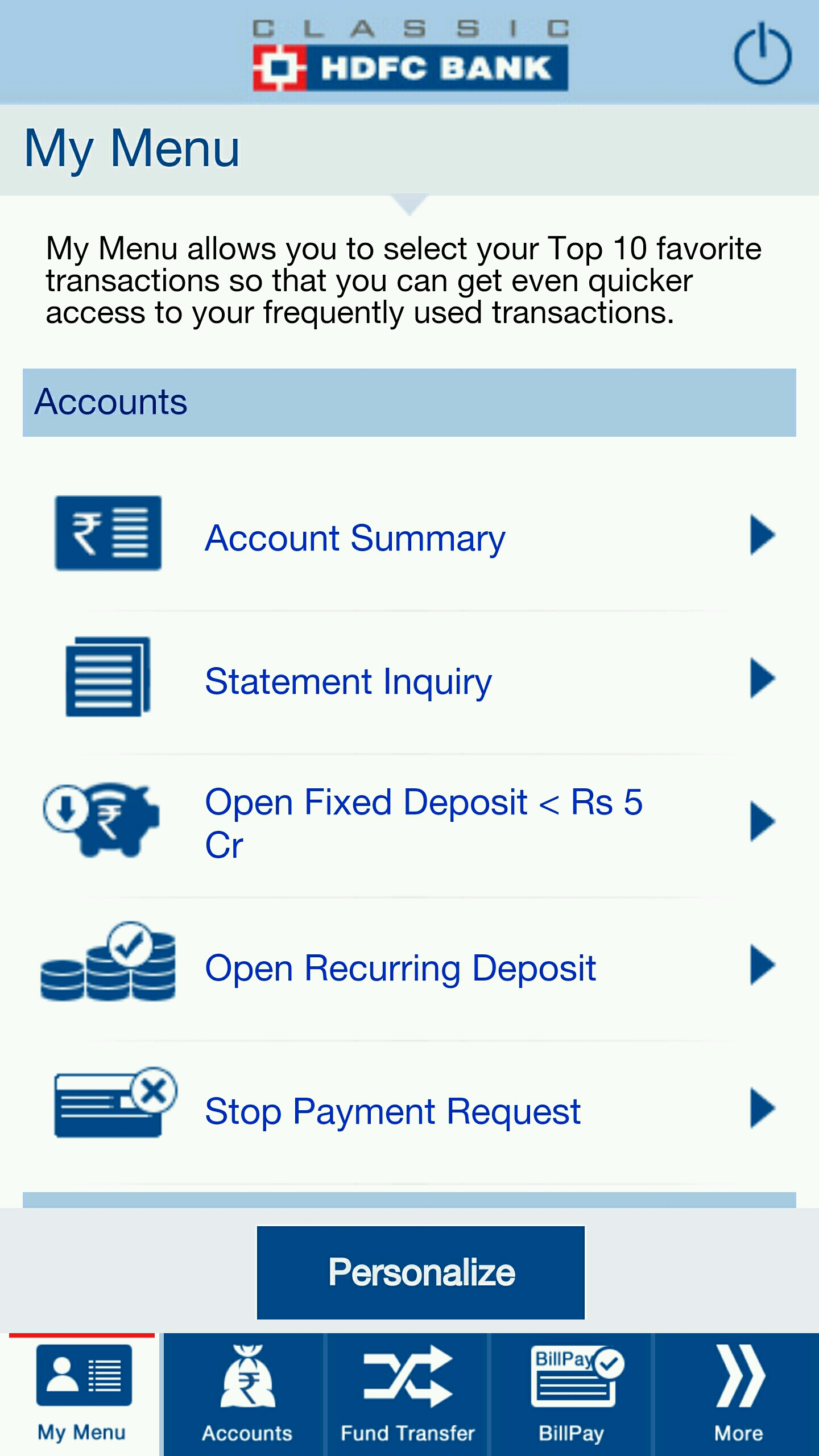819x1456 pixels.
Task: Show More options in bottom bar
Action: click(738, 1393)
